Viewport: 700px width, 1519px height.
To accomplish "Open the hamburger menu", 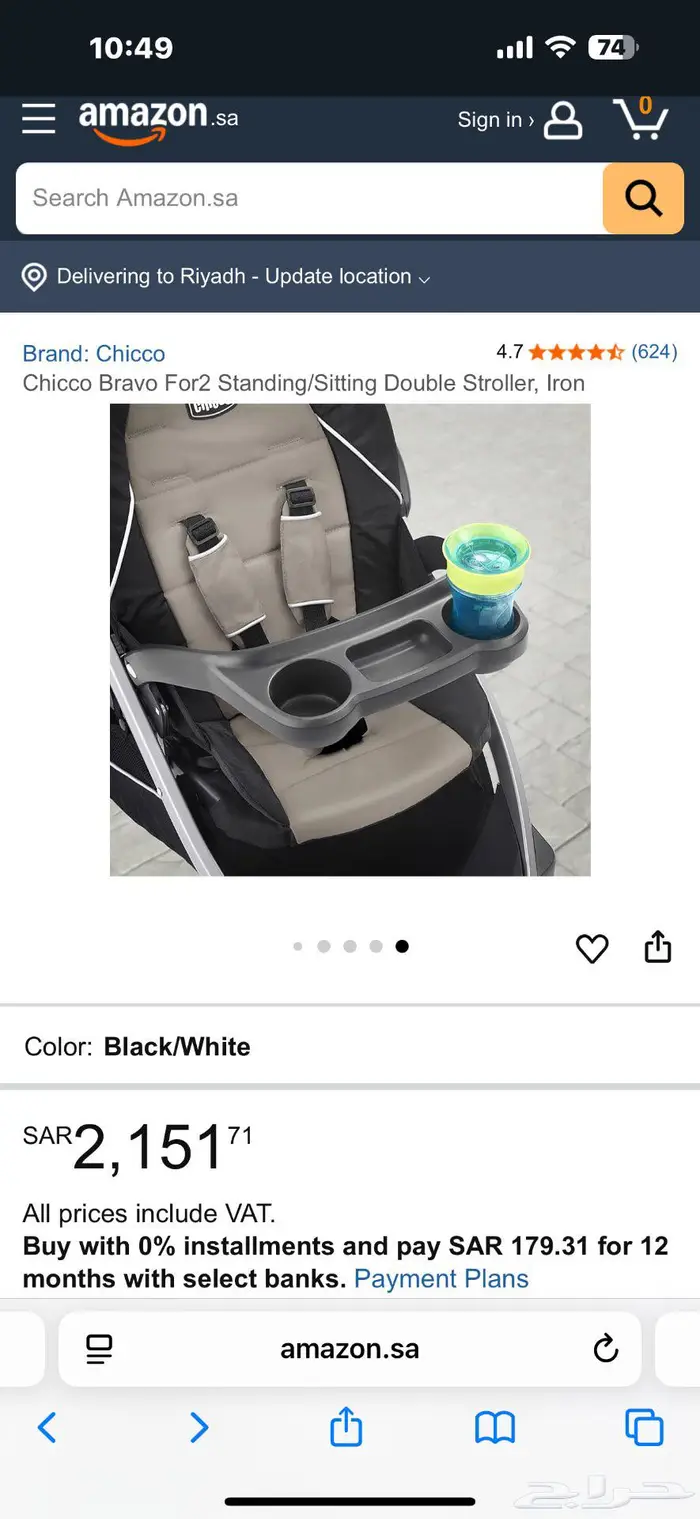I will tap(39, 119).
